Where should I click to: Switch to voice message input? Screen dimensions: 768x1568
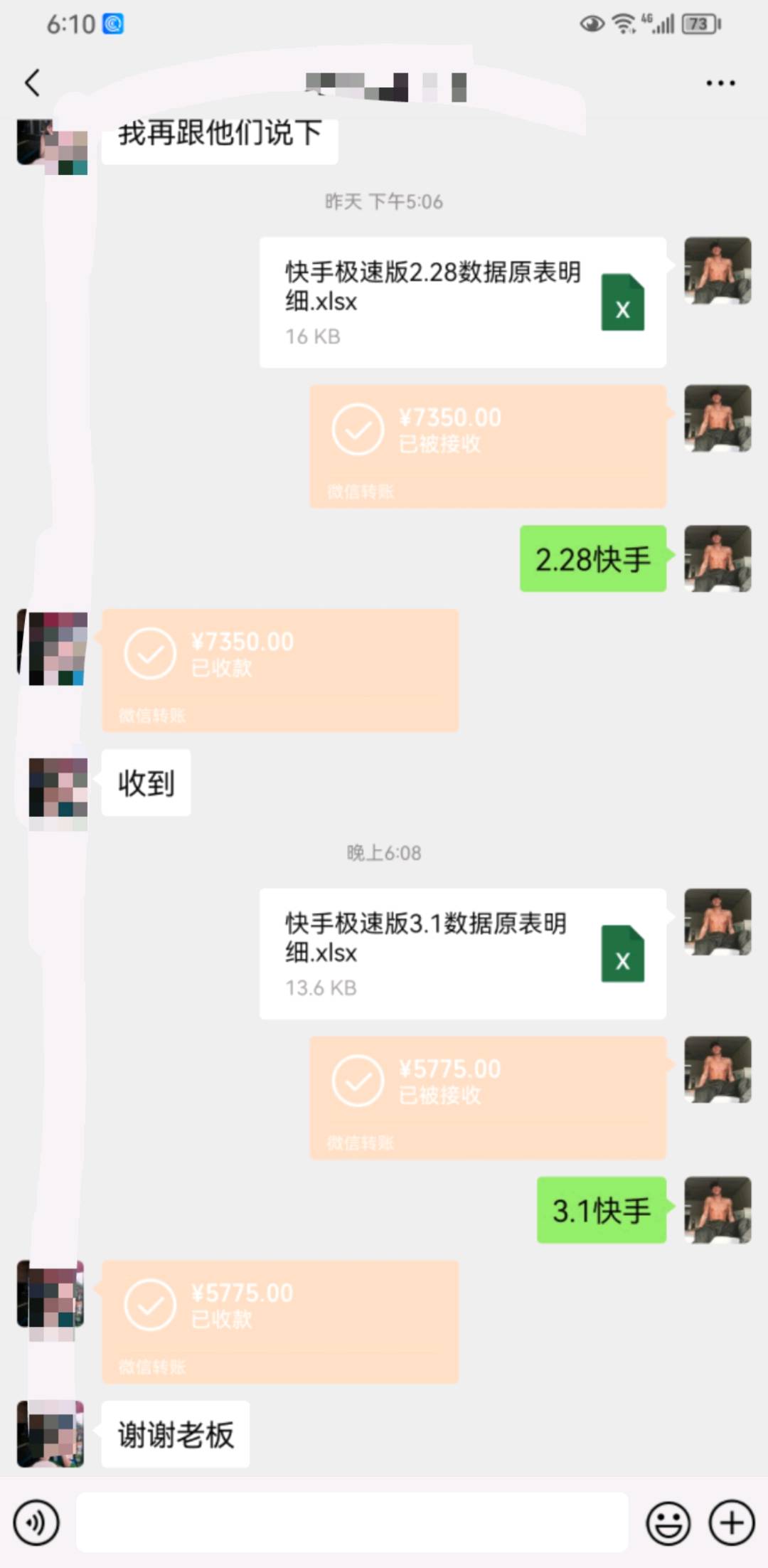(36, 1523)
